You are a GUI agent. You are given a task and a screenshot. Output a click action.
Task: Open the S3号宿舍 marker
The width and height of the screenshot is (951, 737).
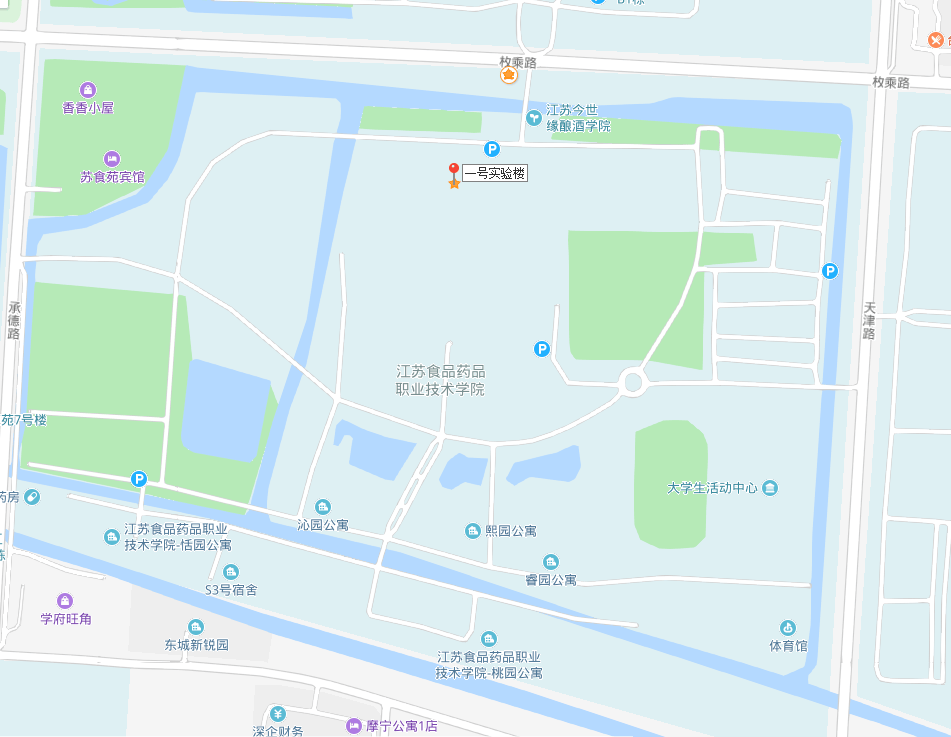tap(231, 572)
